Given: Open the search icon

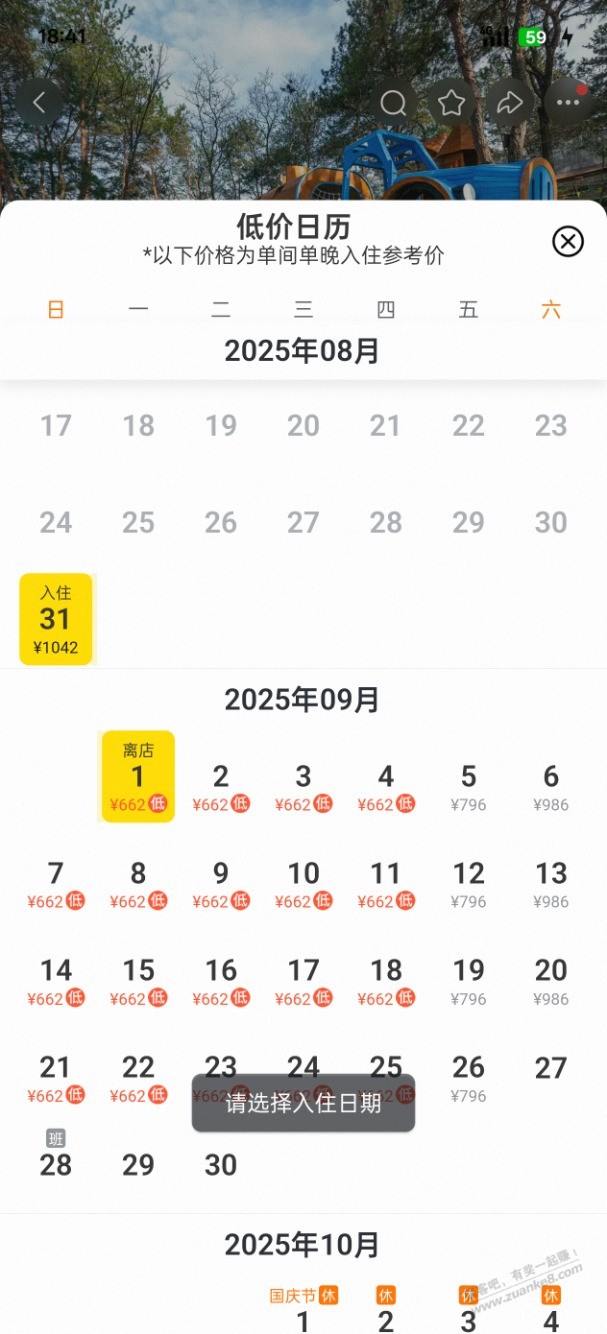Looking at the screenshot, I should pyautogui.click(x=393, y=103).
